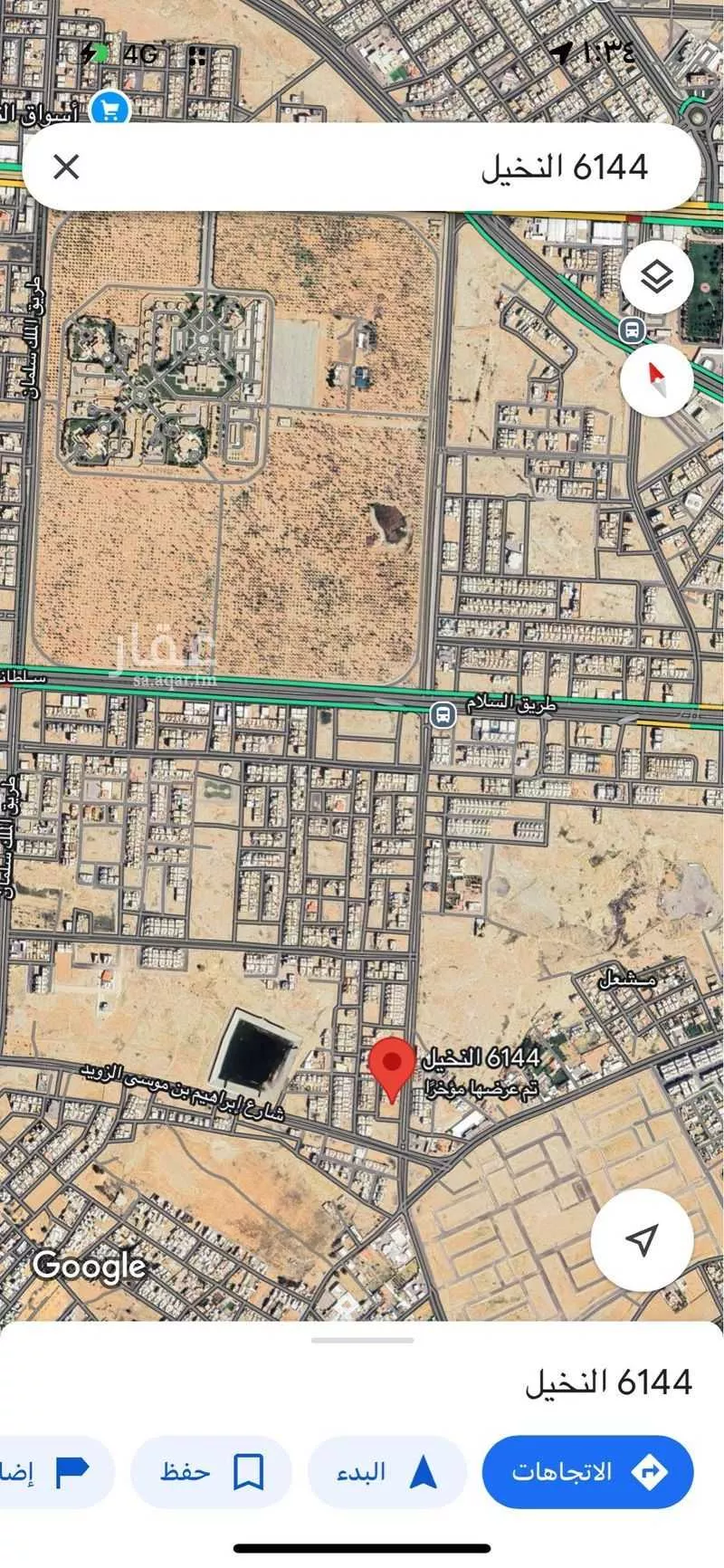The image size is (724, 1568).
Task: Get directions with the الاتجاهات button
Action: (587, 1472)
